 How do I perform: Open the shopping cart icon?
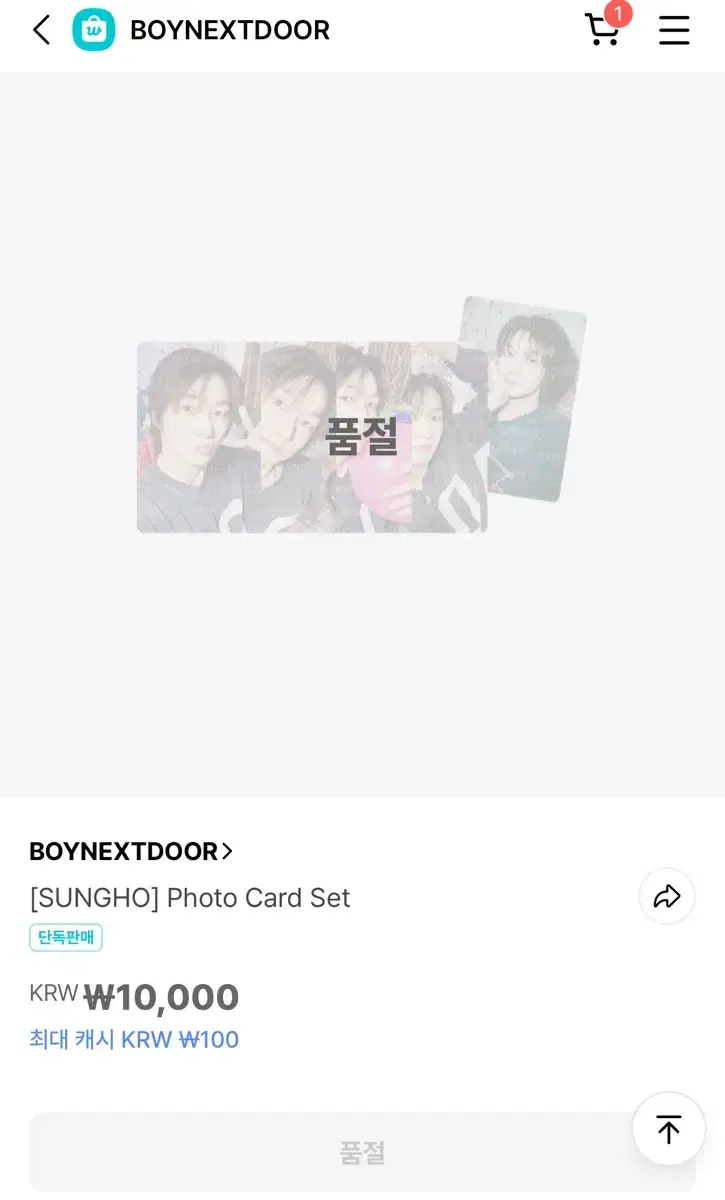(602, 32)
